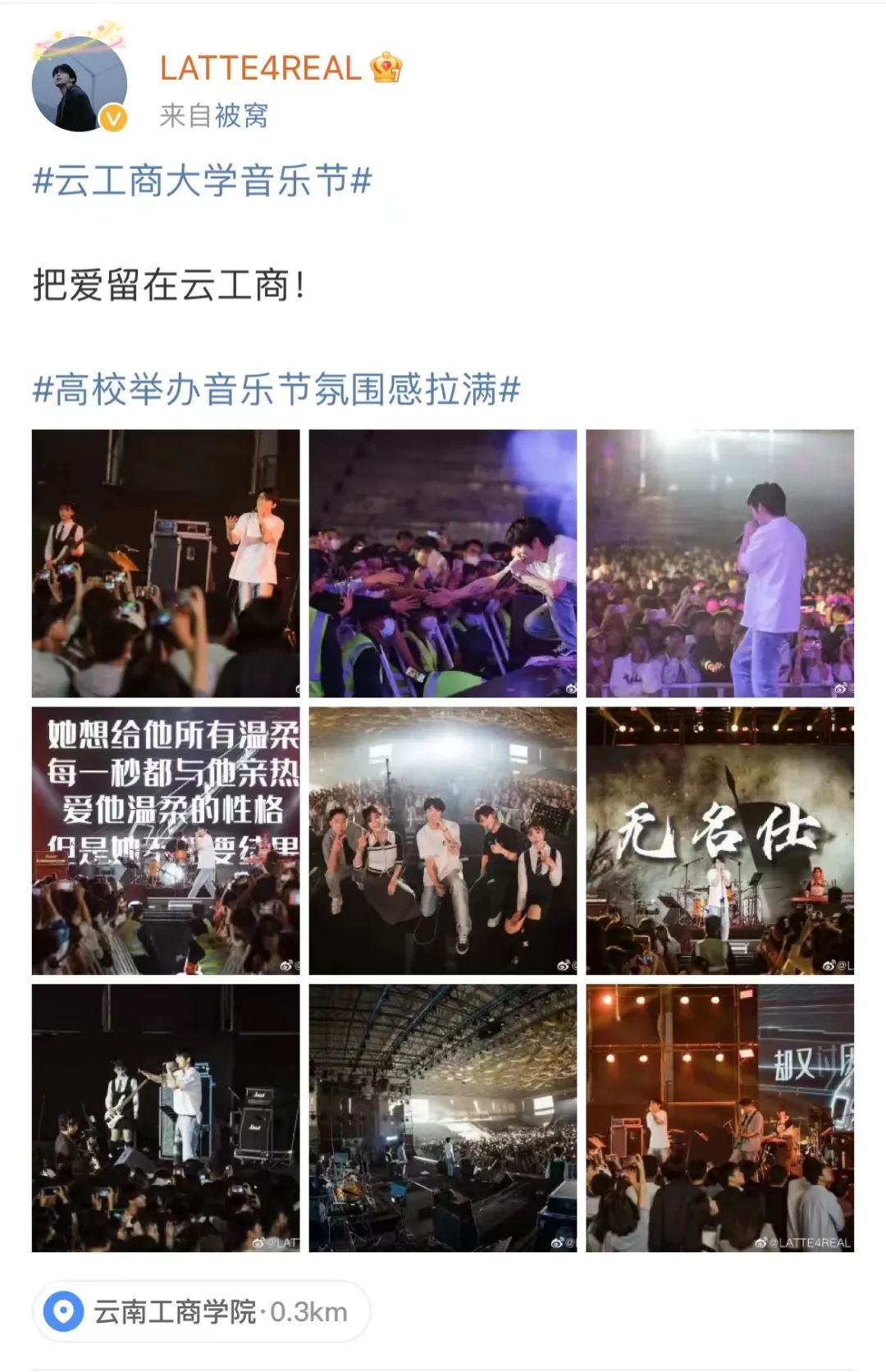Image resolution: width=886 pixels, height=1372 pixels.
Task: Open photo with lyrics 她想给他所有温柔
Action: [166, 840]
